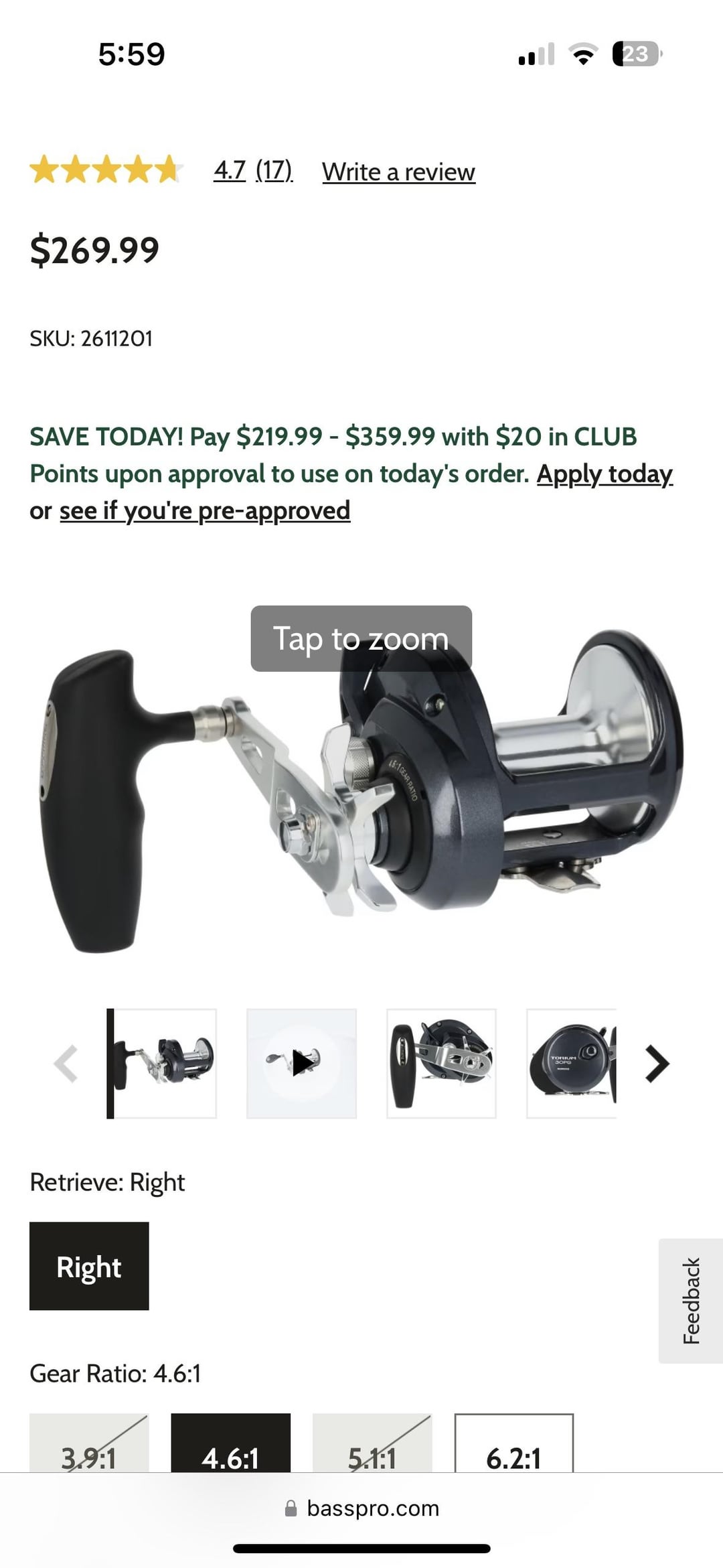Select the first reel thumbnail
Screen dimensions: 723x1568
tap(163, 1064)
